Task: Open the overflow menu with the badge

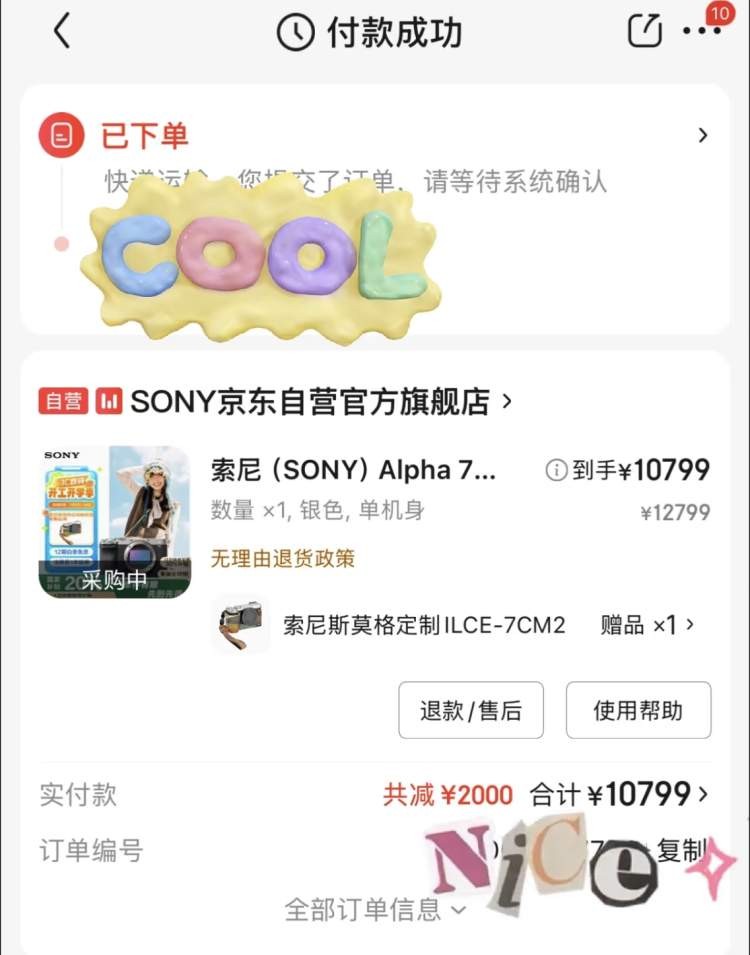Action: click(x=701, y=32)
